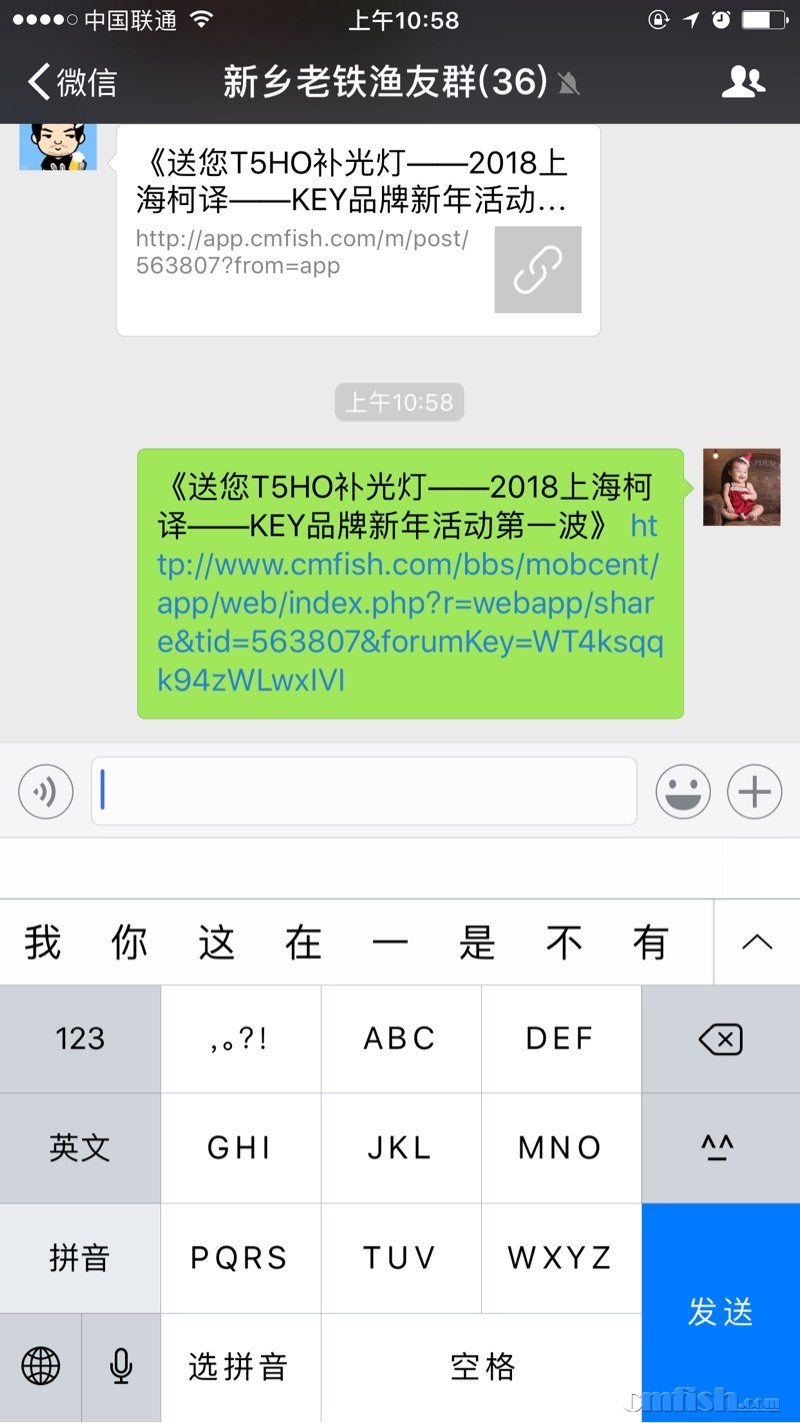Hit the keyboard backspace key
This screenshot has width=800, height=1423.
click(720, 1039)
